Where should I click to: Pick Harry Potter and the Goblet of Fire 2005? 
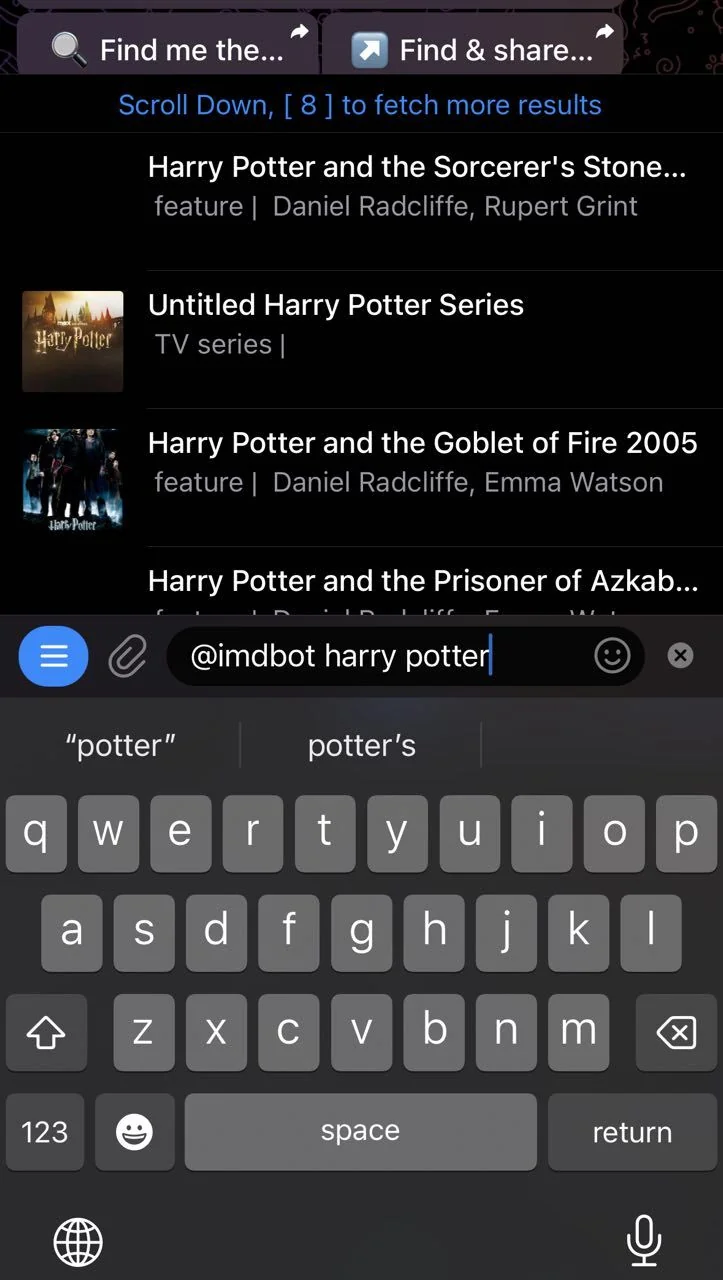[361, 478]
